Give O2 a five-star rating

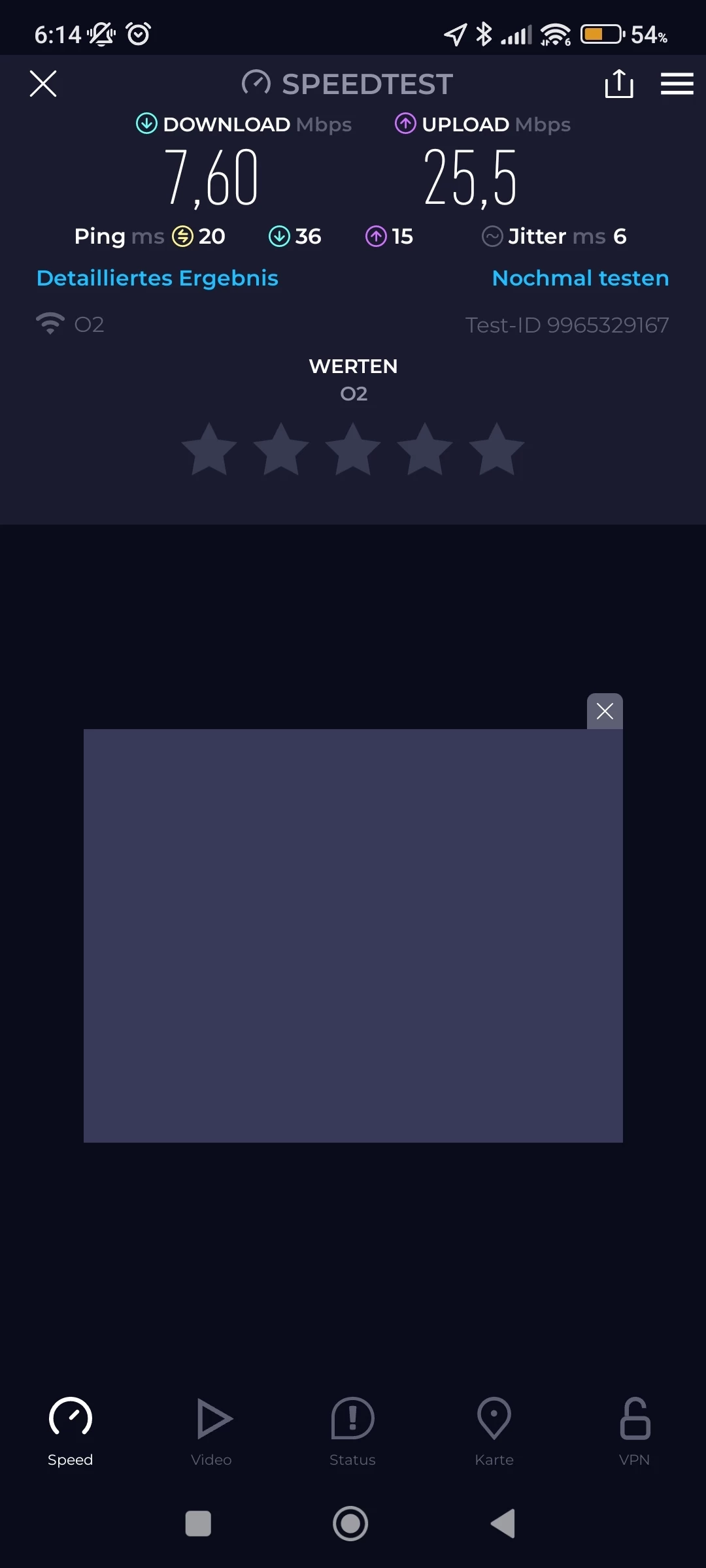click(x=497, y=449)
